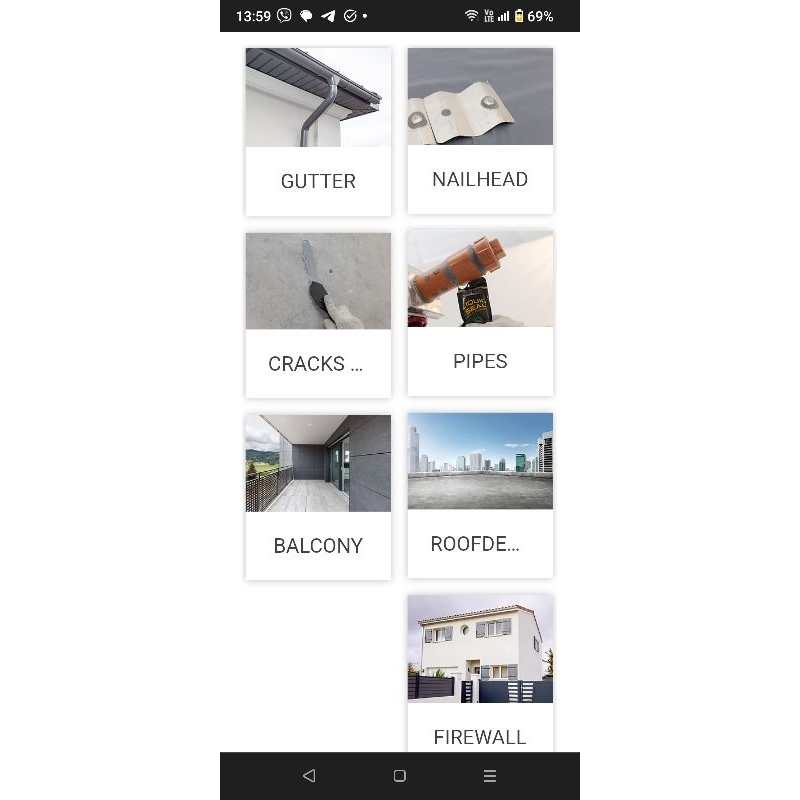Choose the PIPES card
The height and width of the screenshot is (800, 800).
pyautogui.click(x=480, y=313)
